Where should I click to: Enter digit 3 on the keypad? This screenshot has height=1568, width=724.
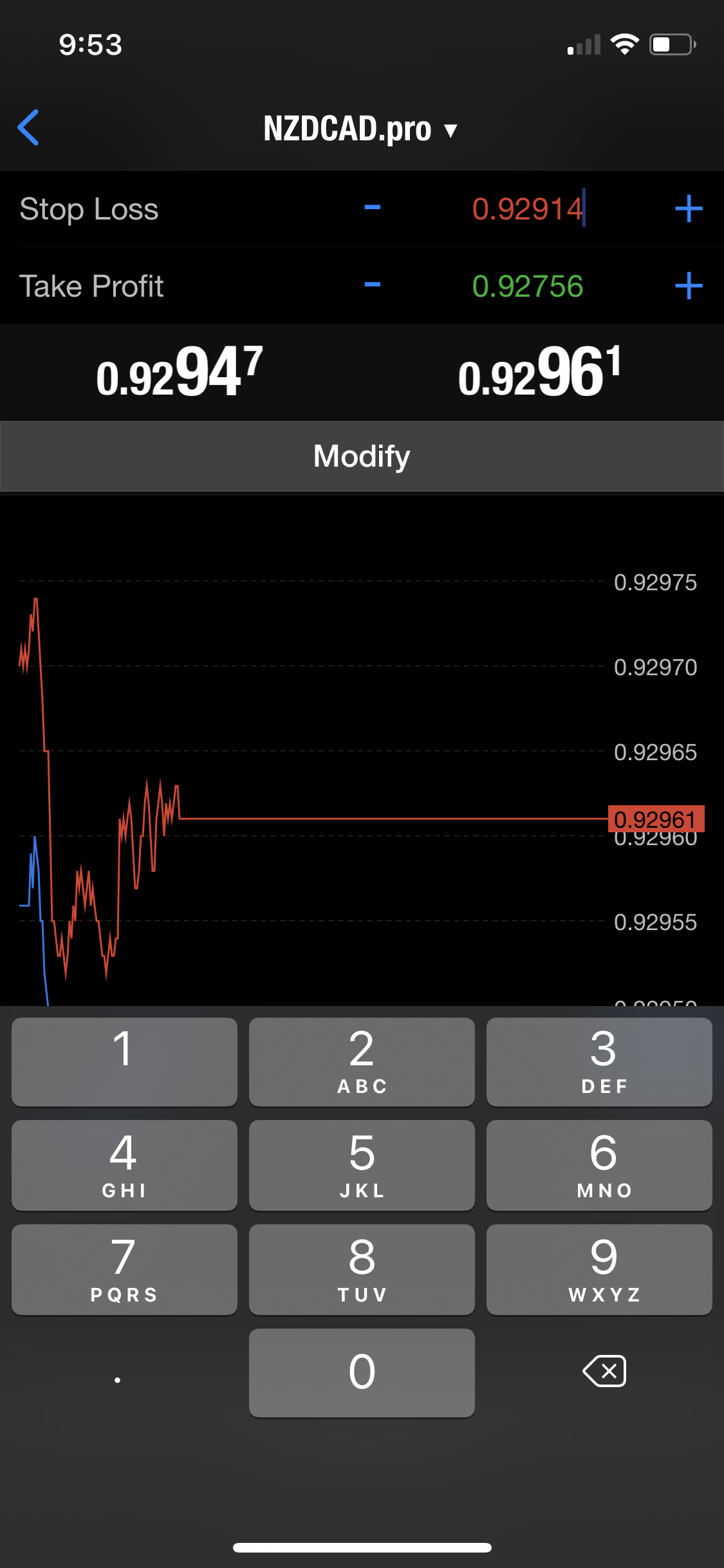click(x=599, y=1061)
